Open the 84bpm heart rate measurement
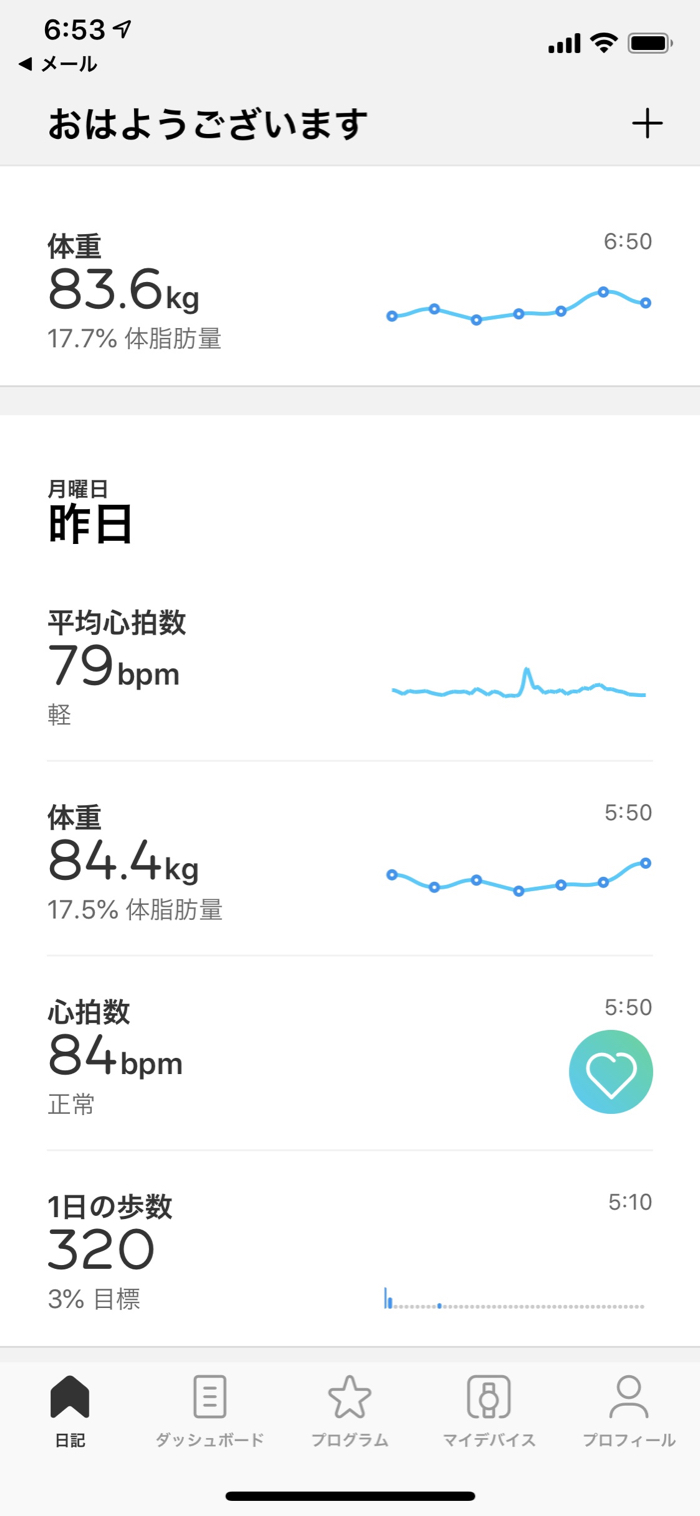This screenshot has width=700, height=1516. pos(349,1055)
